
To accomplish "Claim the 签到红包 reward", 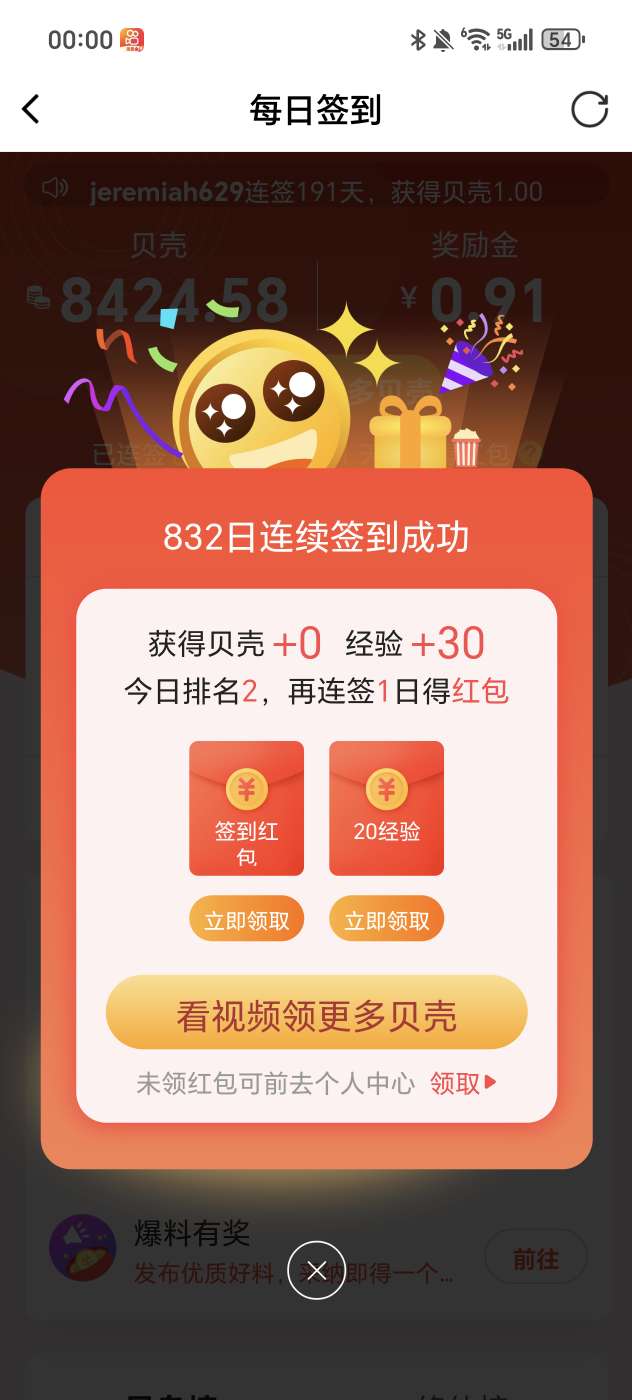I will tap(246, 920).
